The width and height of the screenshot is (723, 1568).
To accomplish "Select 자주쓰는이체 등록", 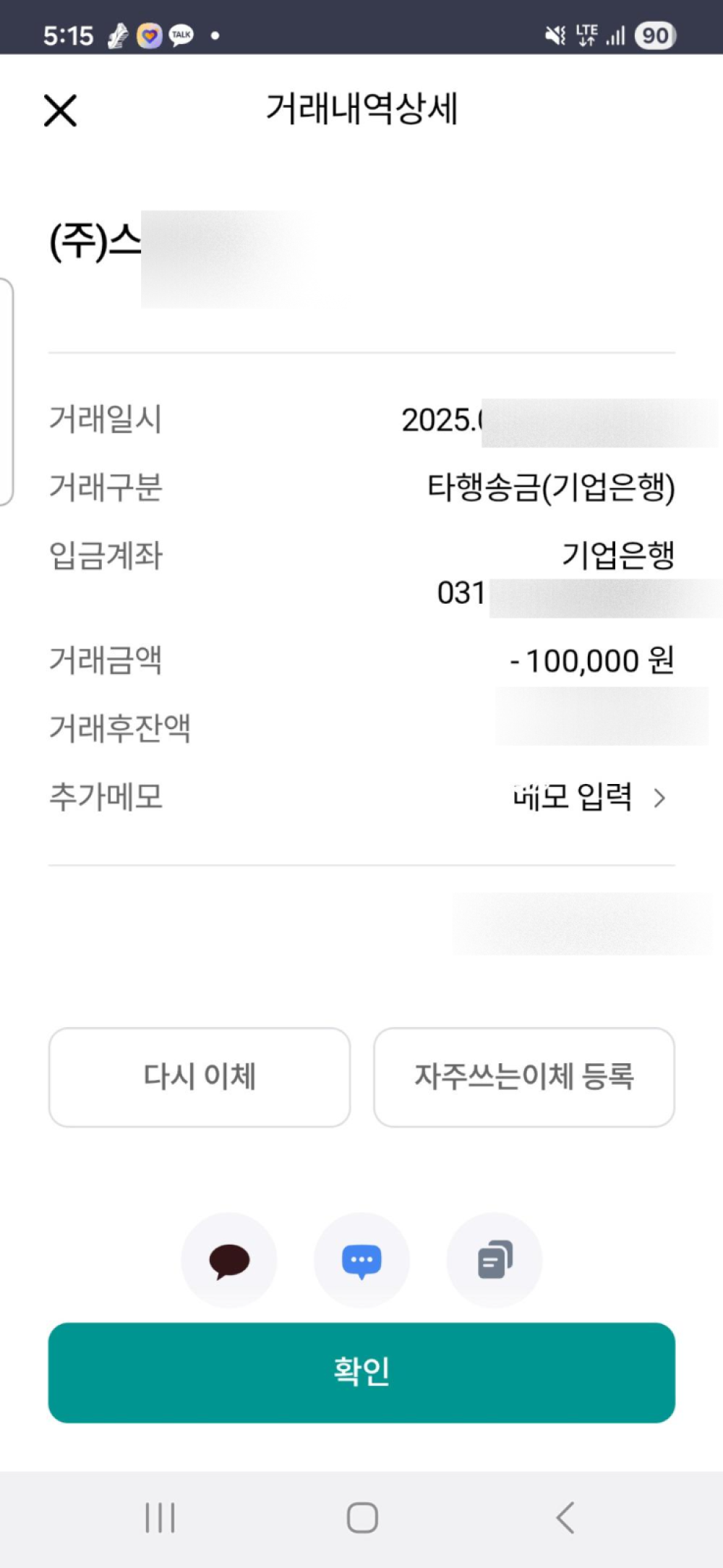I will (x=524, y=1077).
